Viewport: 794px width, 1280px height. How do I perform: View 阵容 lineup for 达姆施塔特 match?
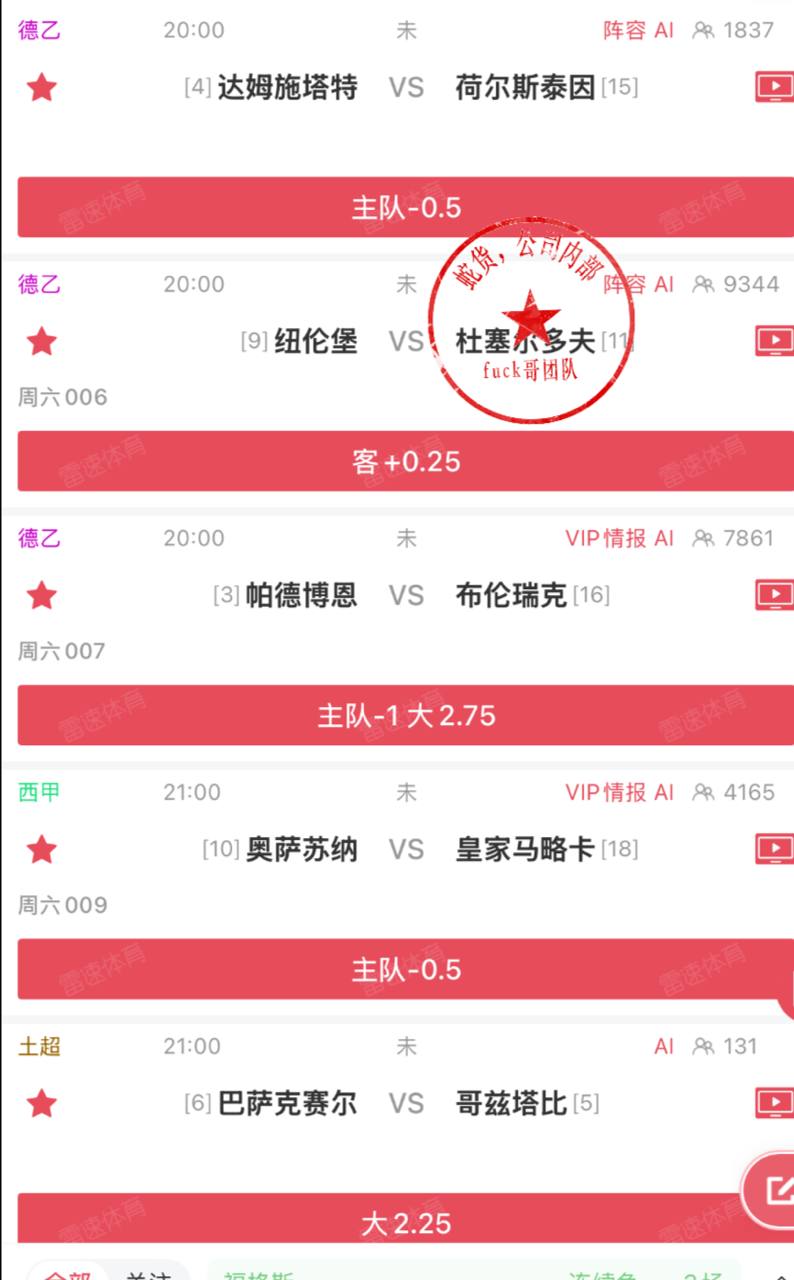pyautogui.click(x=625, y=30)
